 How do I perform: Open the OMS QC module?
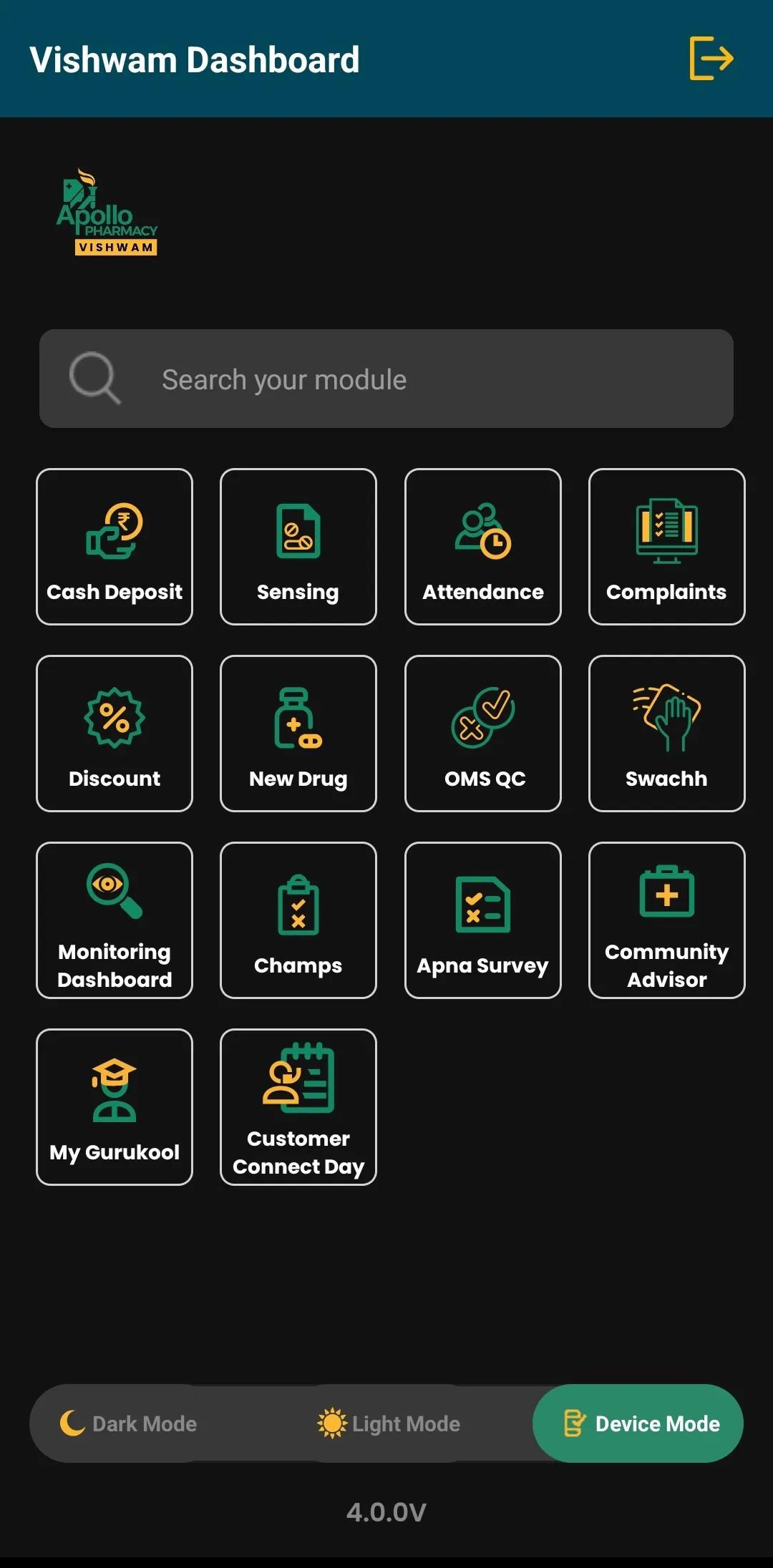(x=482, y=734)
